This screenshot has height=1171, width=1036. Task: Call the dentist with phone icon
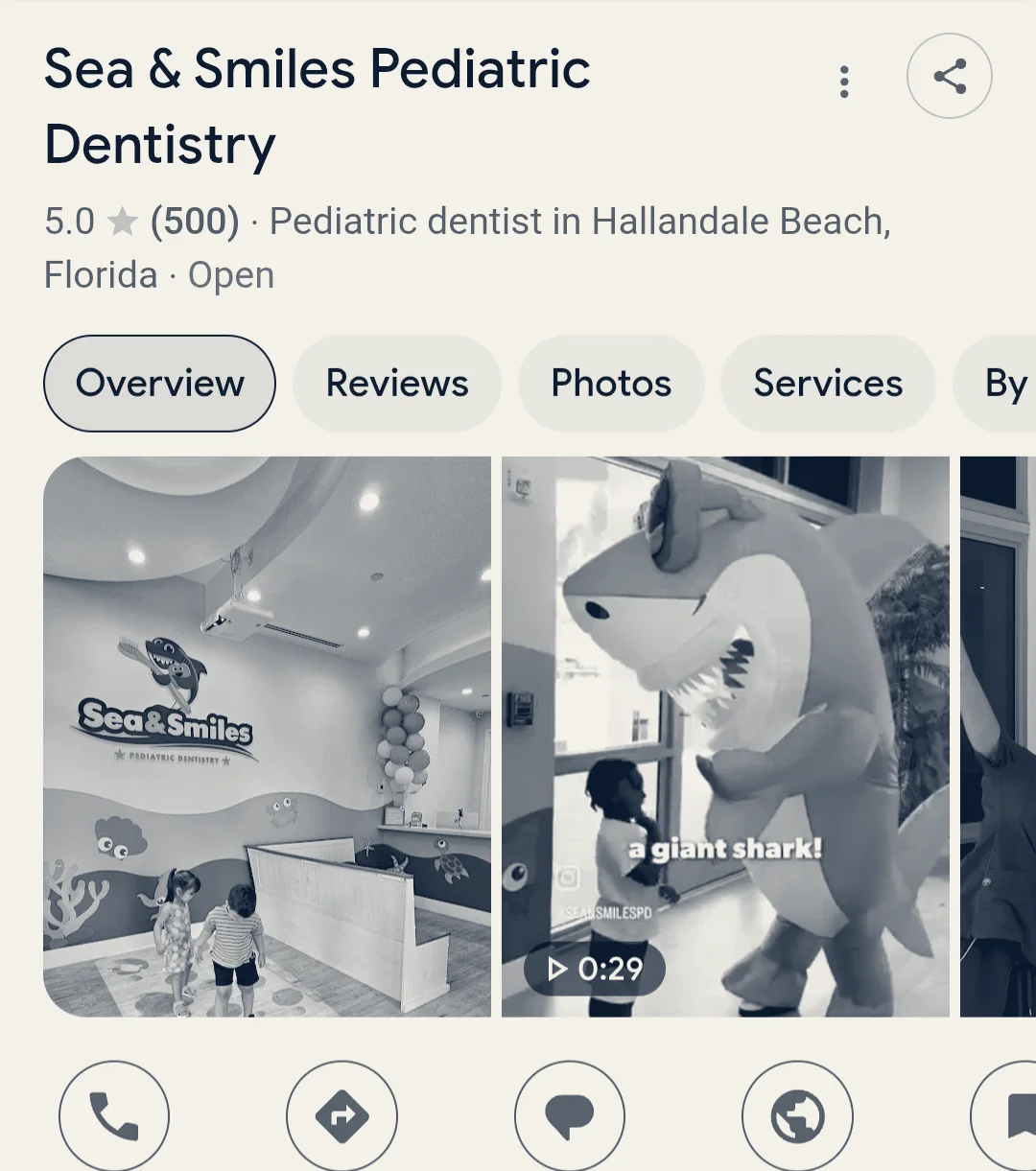click(114, 1116)
